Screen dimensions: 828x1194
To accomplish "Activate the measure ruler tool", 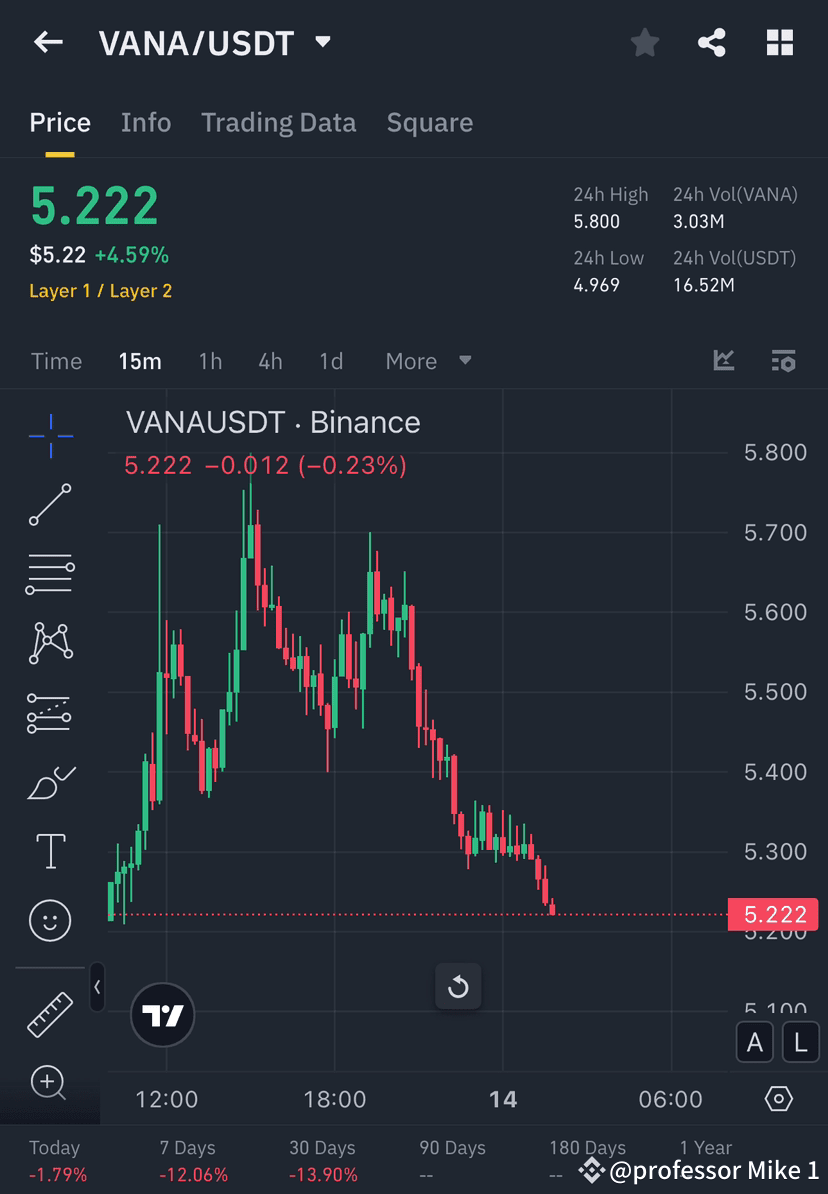I will (x=50, y=1013).
